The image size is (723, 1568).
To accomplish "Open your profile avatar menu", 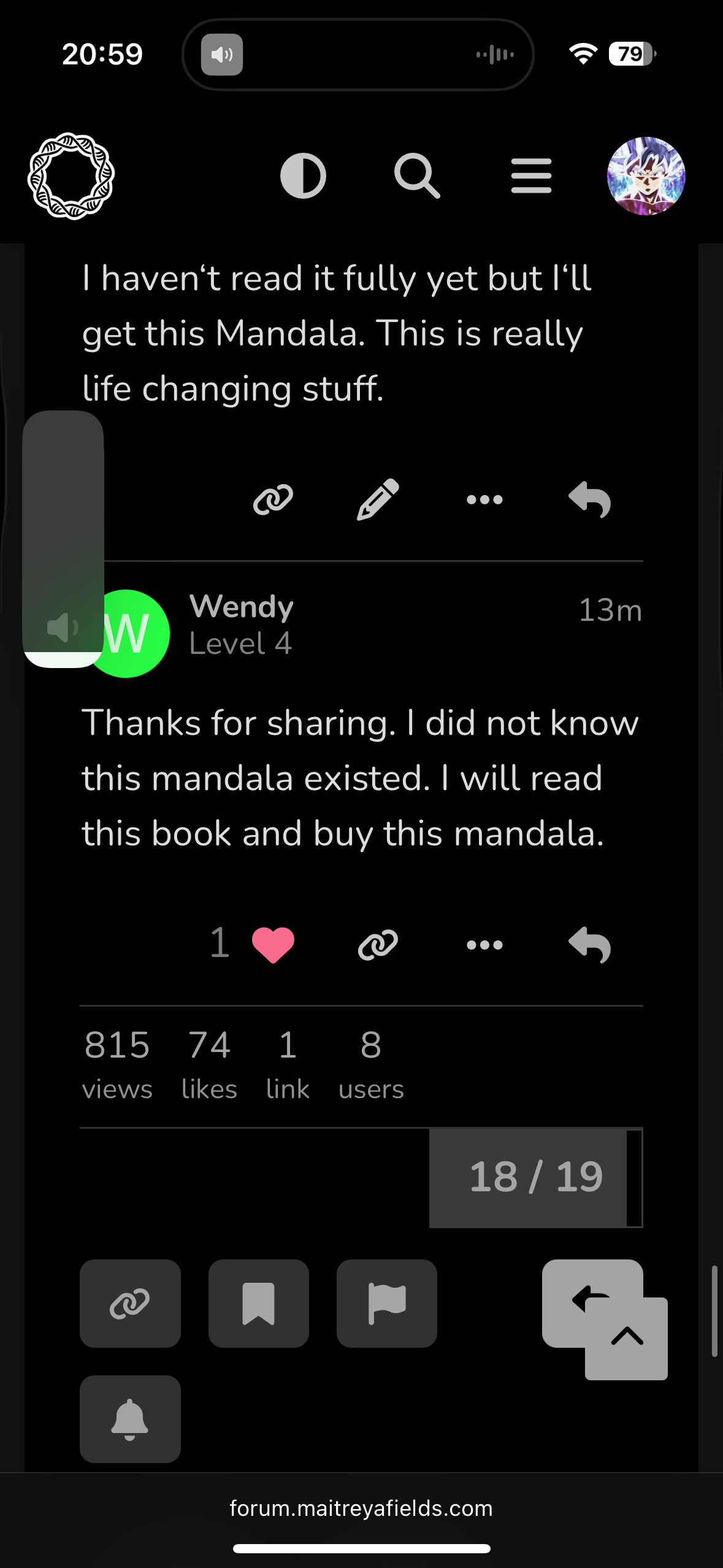I will pos(646,176).
